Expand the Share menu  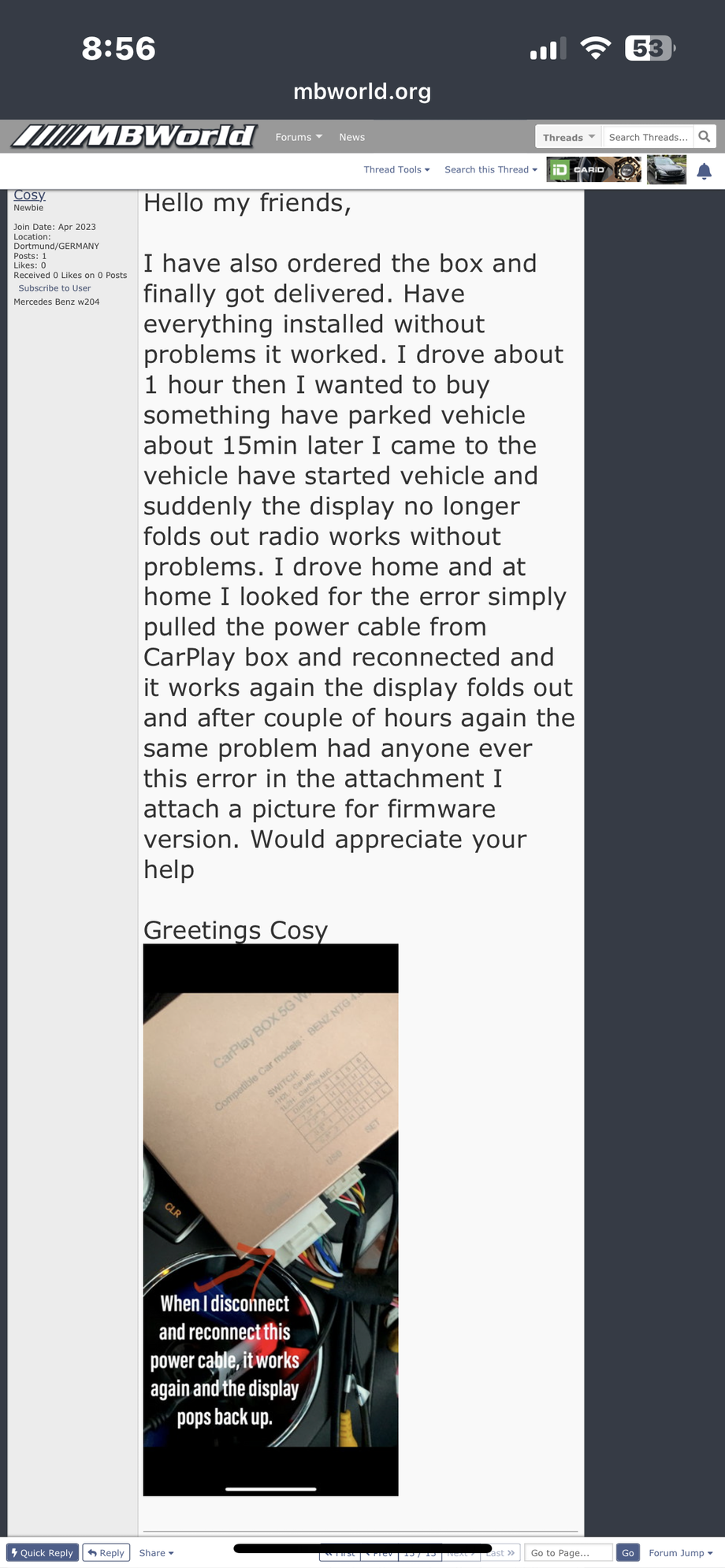click(x=156, y=1552)
